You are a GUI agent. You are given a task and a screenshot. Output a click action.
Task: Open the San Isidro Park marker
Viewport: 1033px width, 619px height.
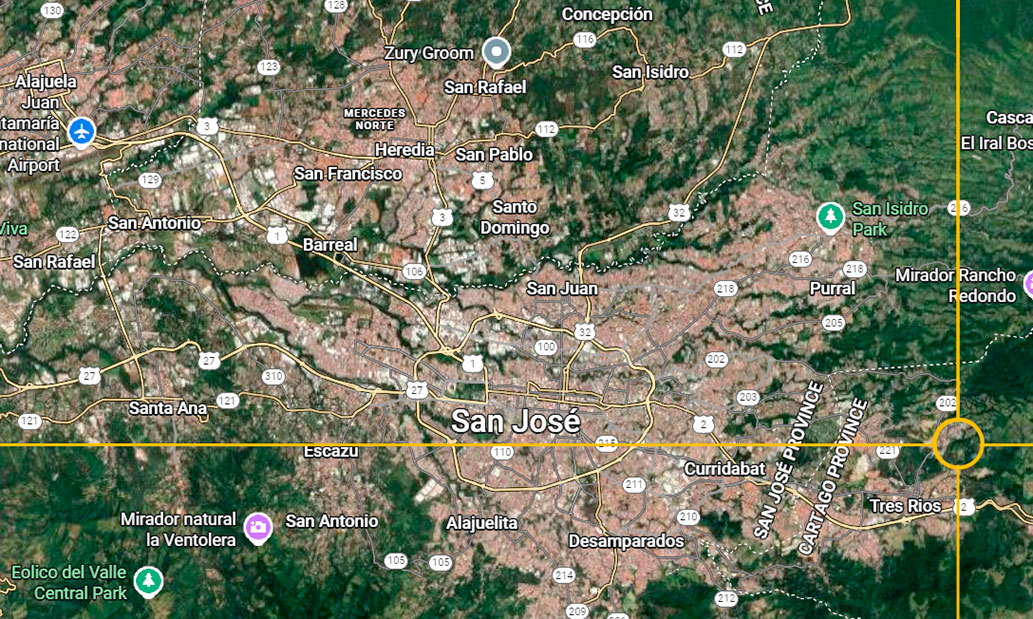[829, 216]
